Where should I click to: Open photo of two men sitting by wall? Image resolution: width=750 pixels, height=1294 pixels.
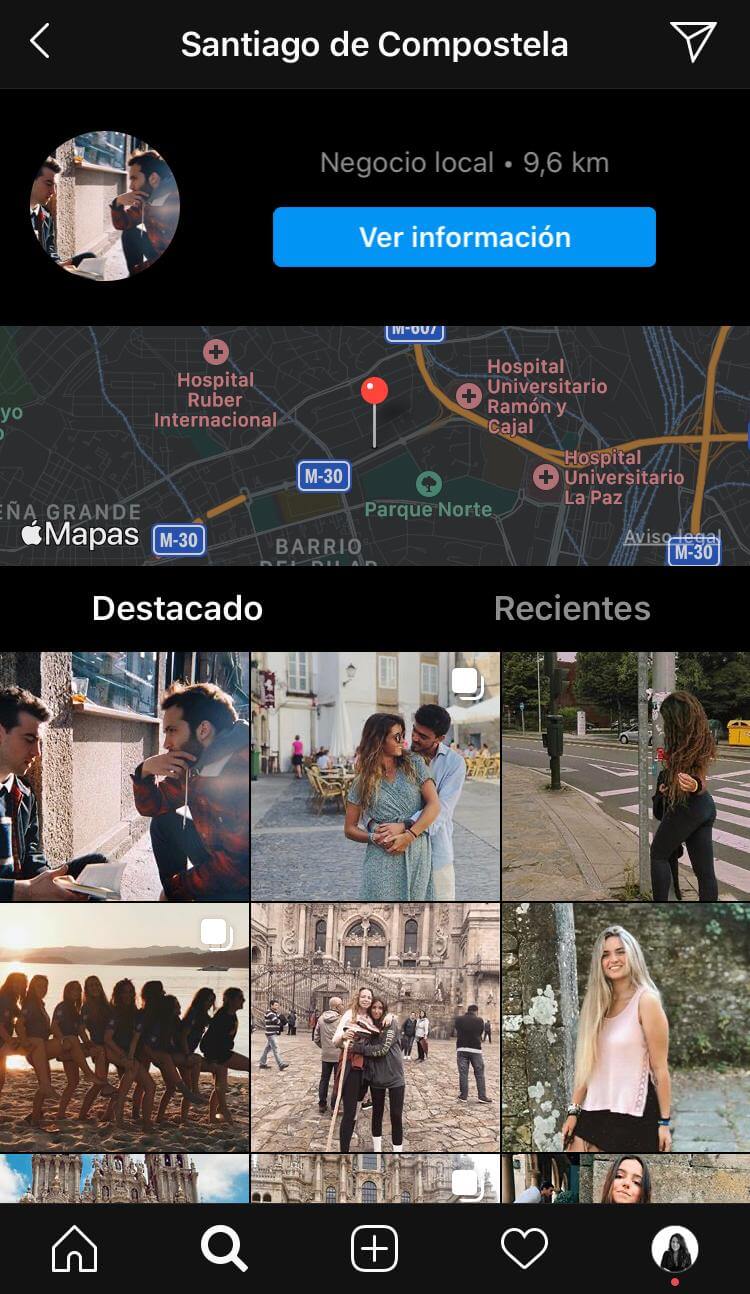(124, 776)
